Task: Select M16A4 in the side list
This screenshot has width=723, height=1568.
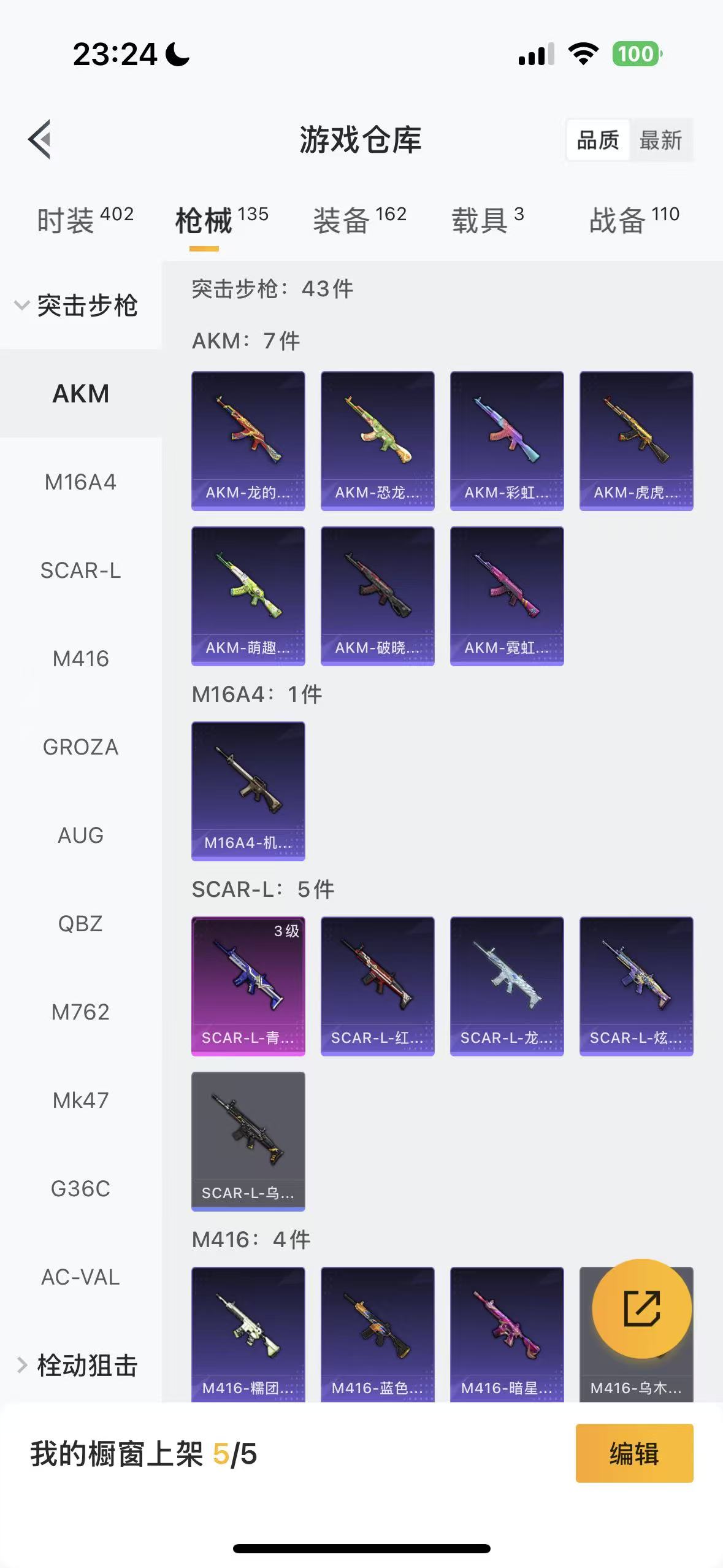Action: pyautogui.click(x=80, y=482)
